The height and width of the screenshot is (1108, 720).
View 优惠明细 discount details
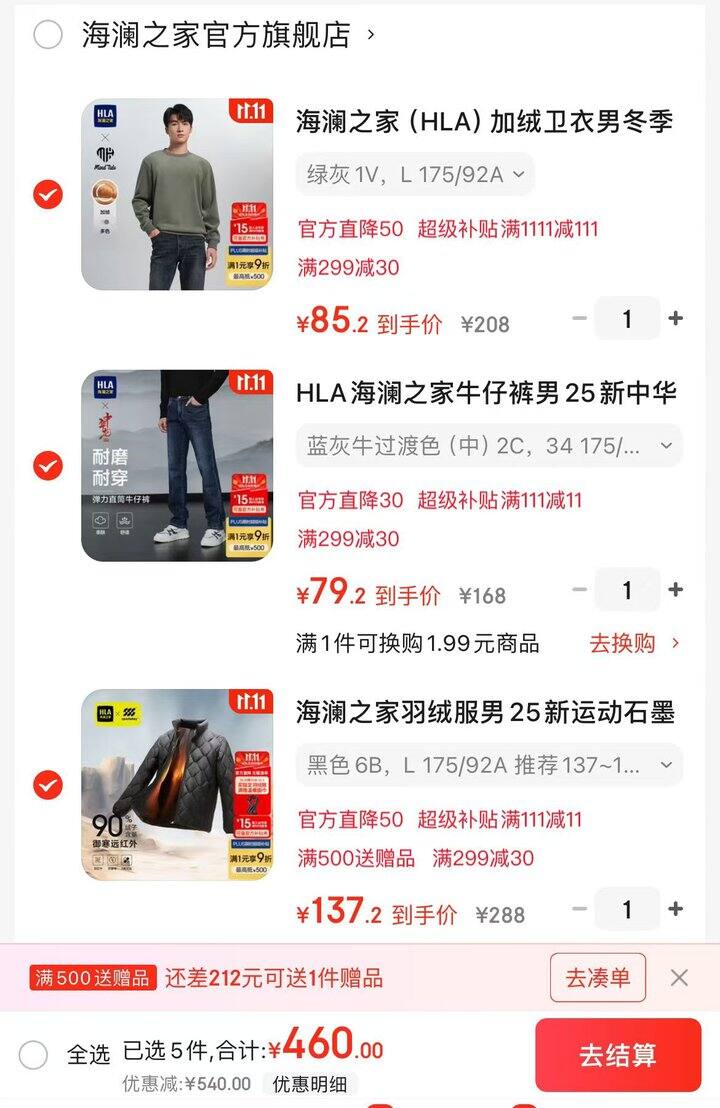tap(310, 1084)
